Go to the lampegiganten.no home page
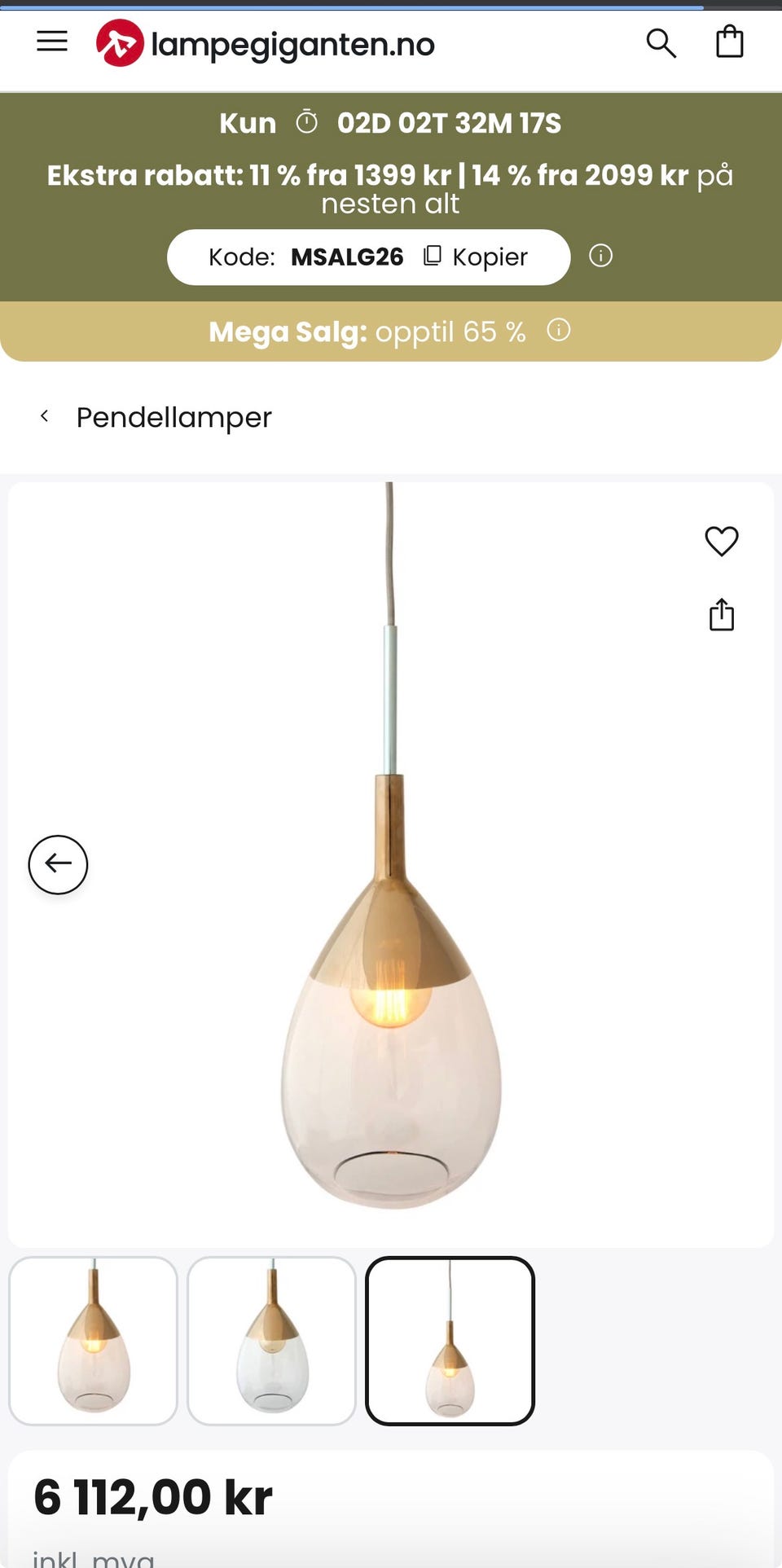Screen dimensions: 782x1568 pos(266,43)
